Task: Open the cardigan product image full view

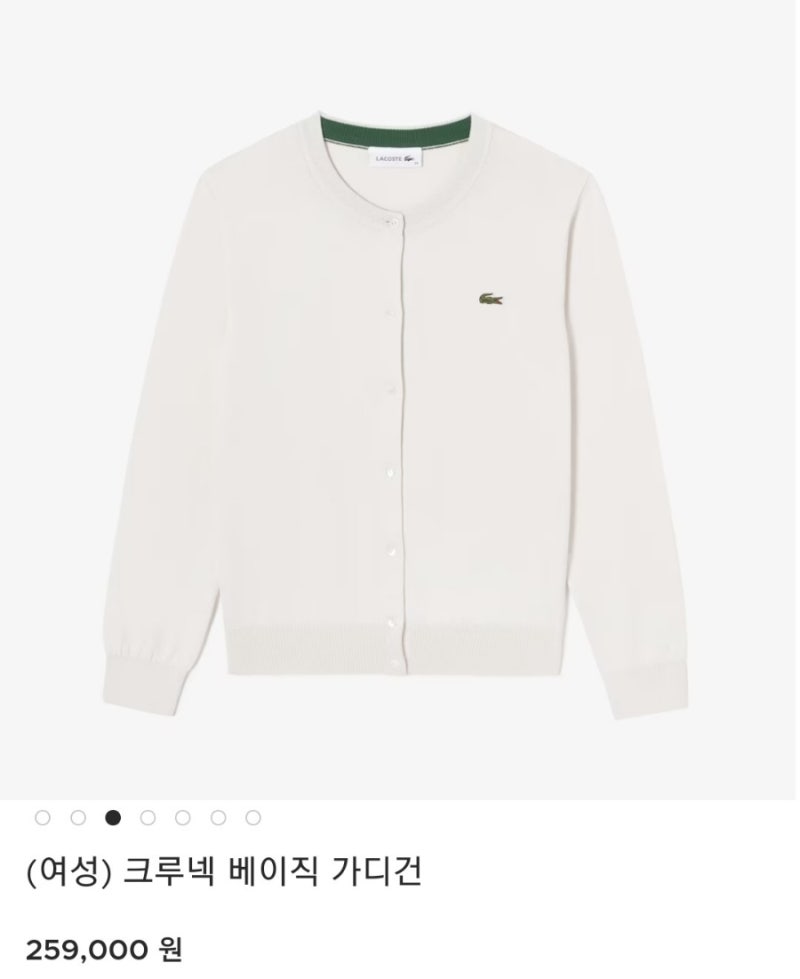Action: point(400,400)
